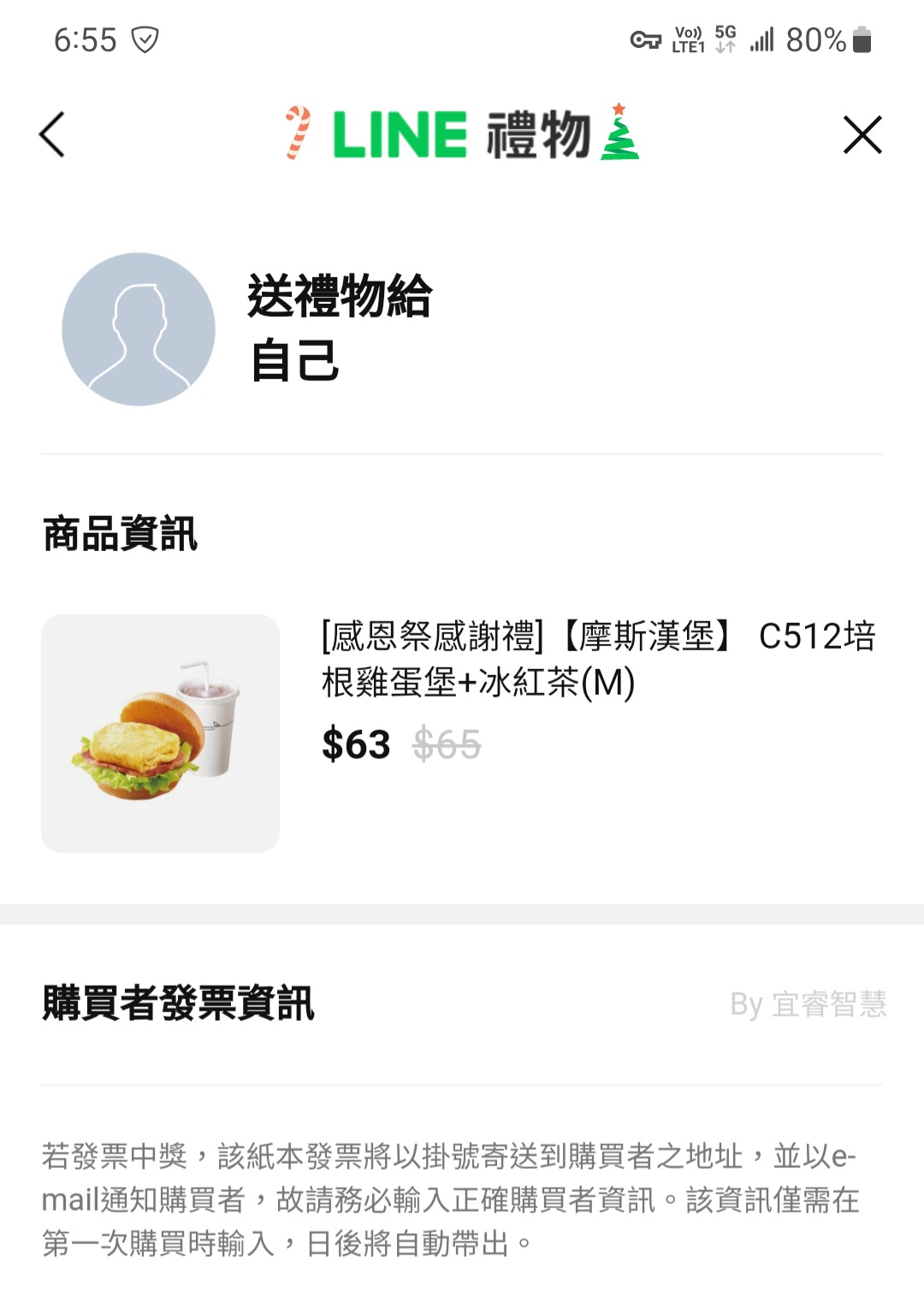Go back using the top-left arrow
Image resolution: width=924 pixels, height=1304 pixels.
click(x=52, y=135)
